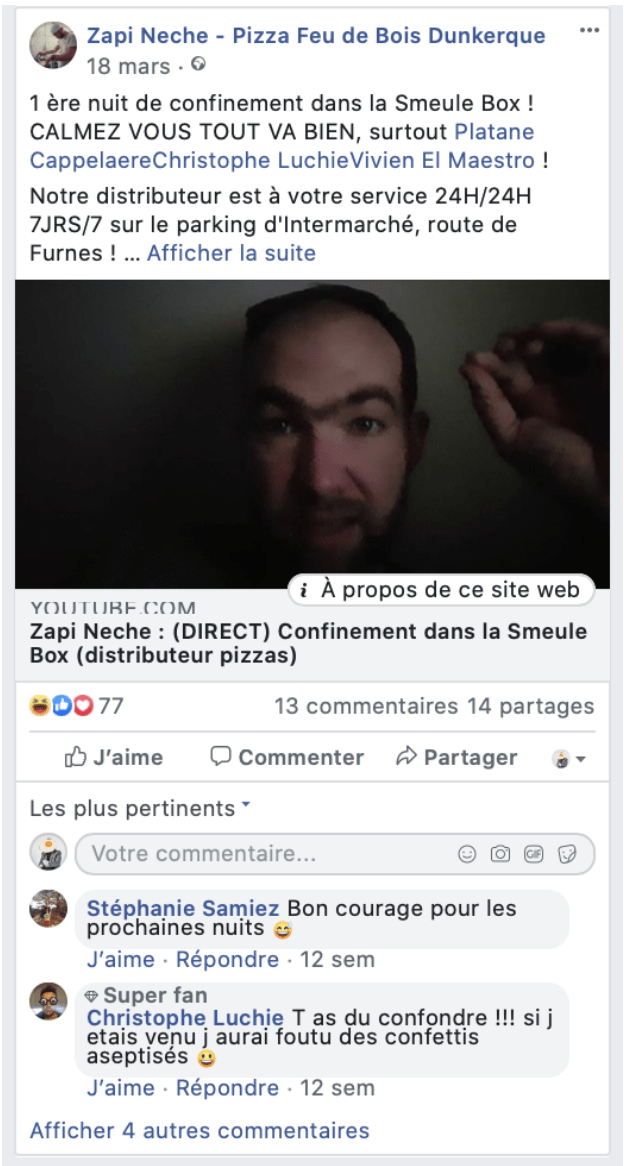Open the profile selector next to Partager
Viewport: 624px width, 1166px height.
[568, 759]
